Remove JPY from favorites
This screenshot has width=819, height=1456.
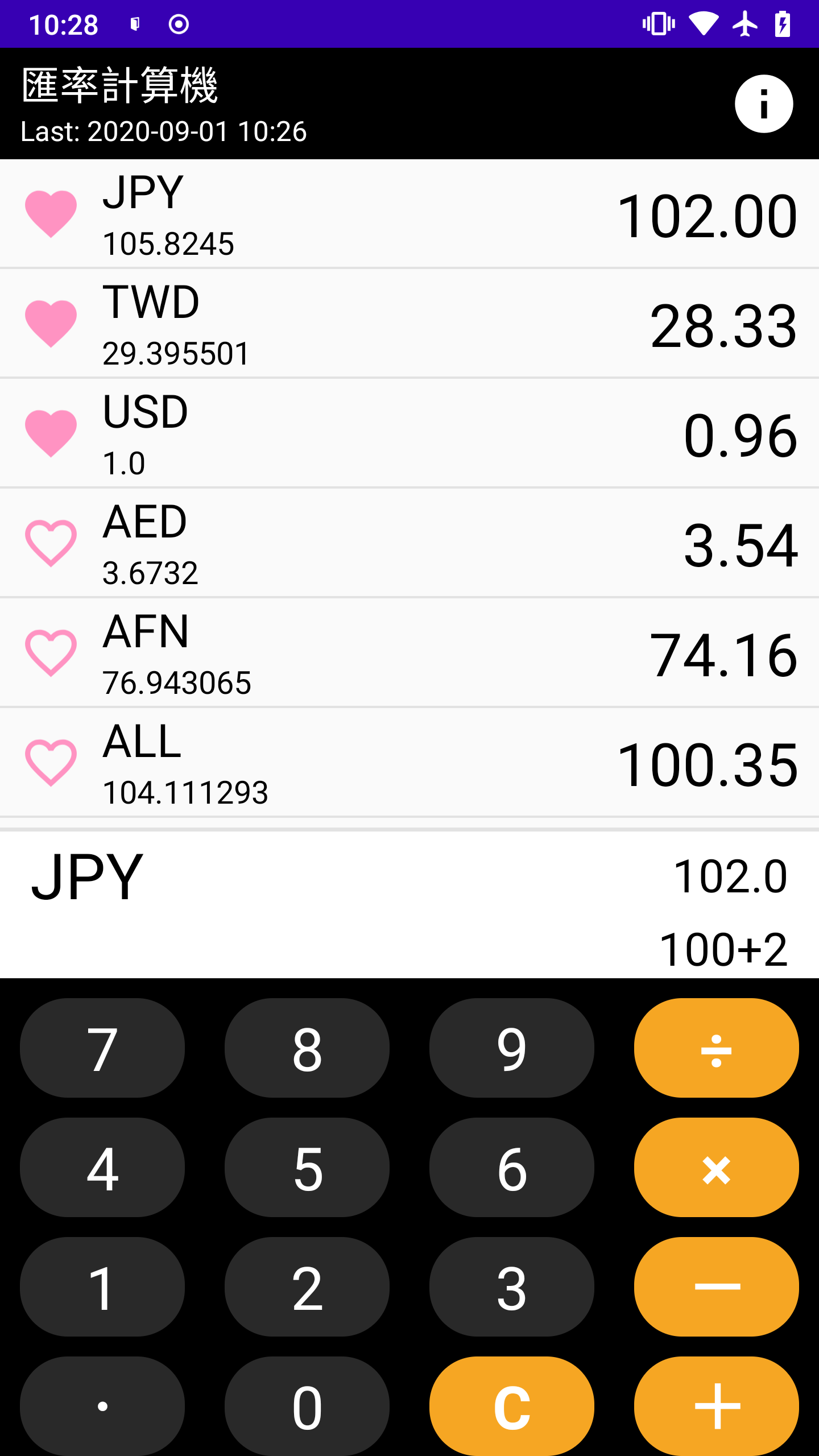pos(51,214)
